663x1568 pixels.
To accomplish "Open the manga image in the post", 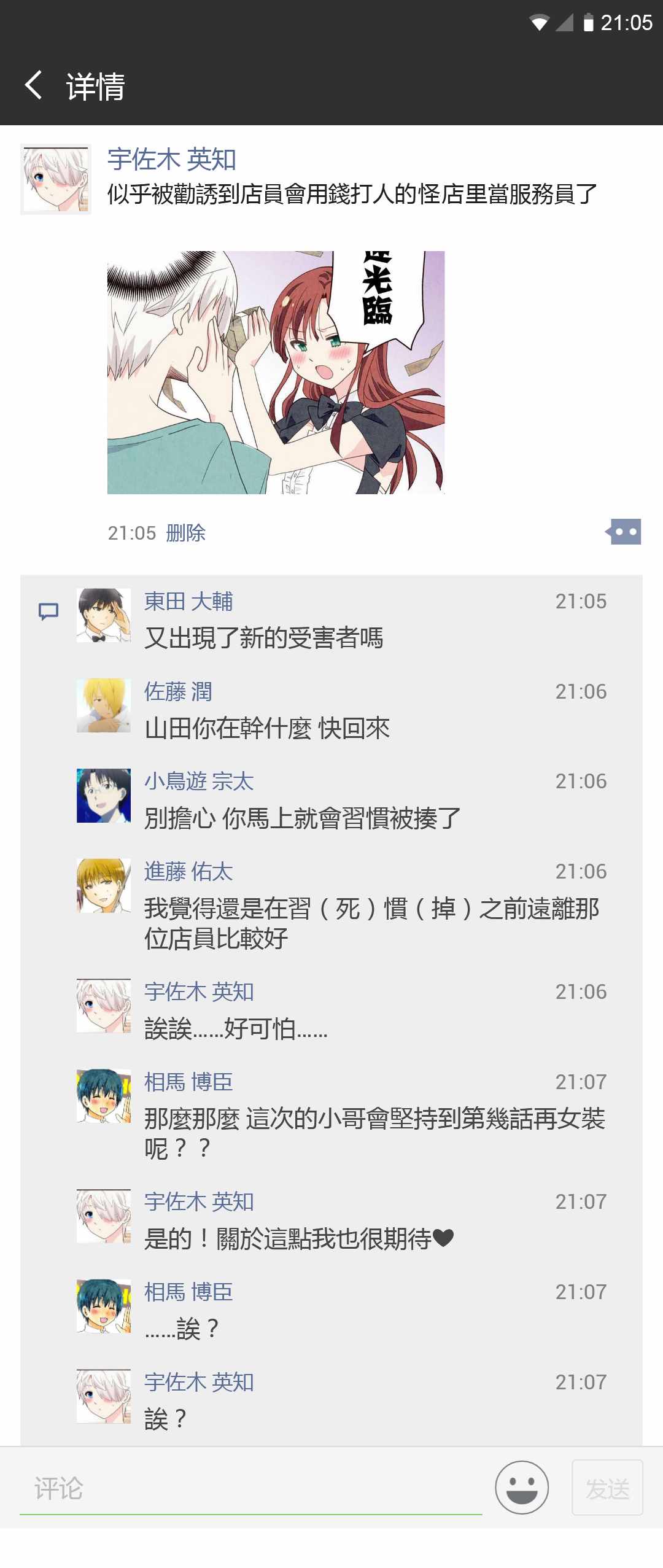I will click(x=276, y=372).
